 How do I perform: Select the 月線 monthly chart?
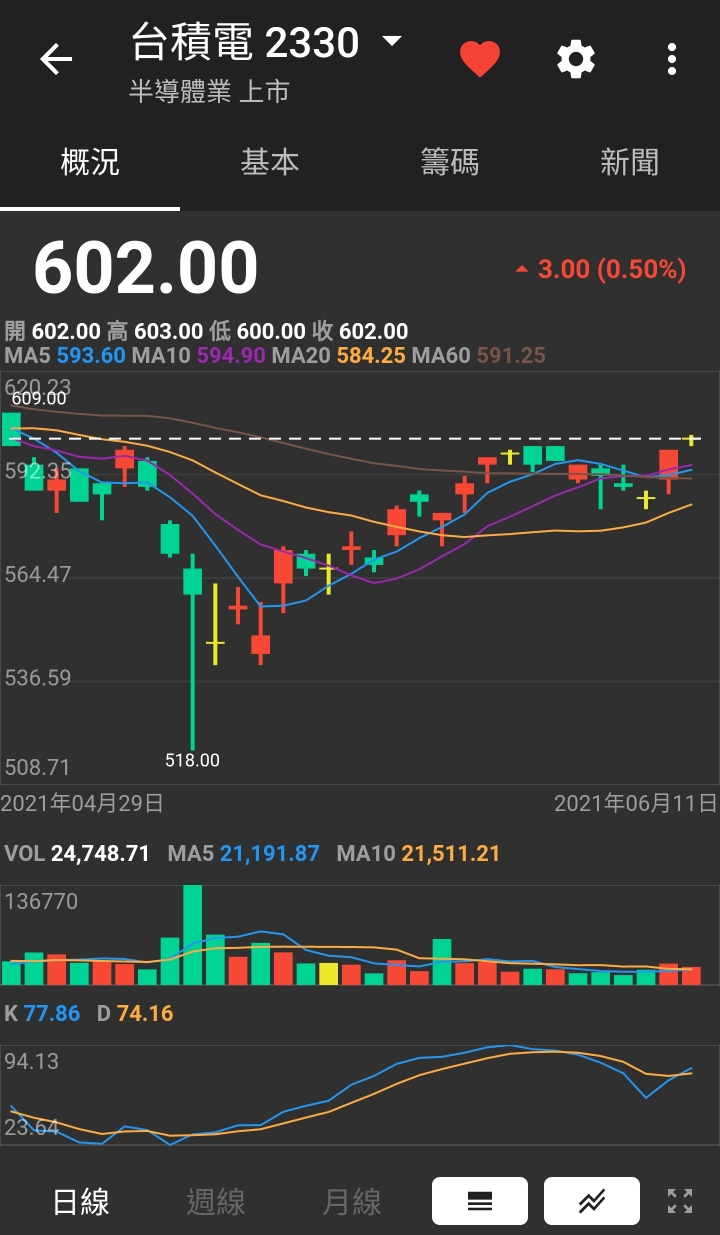[x=352, y=1201]
